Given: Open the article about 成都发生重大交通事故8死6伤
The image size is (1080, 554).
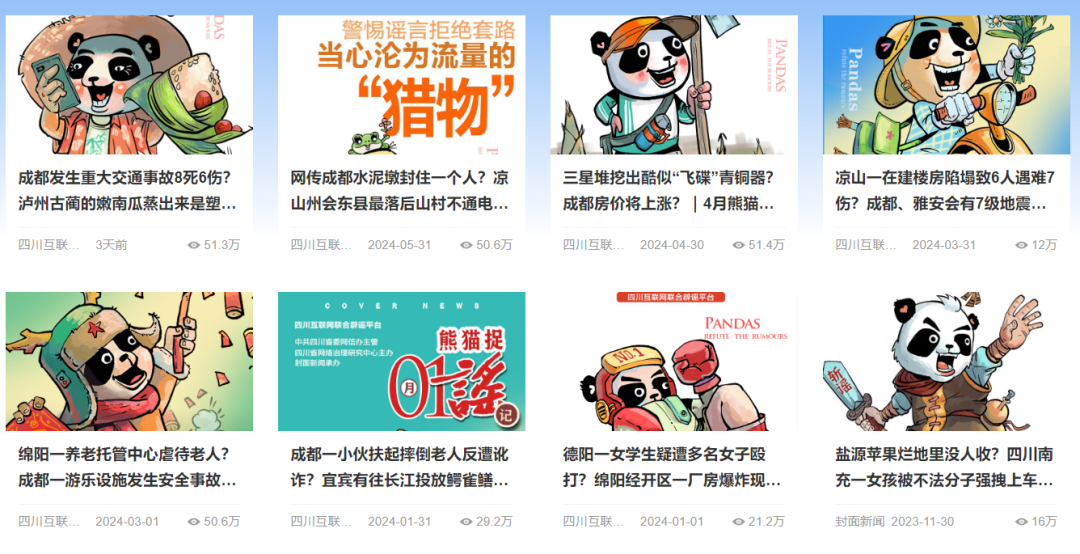Looking at the screenshot, I should [x=128, y=191].
